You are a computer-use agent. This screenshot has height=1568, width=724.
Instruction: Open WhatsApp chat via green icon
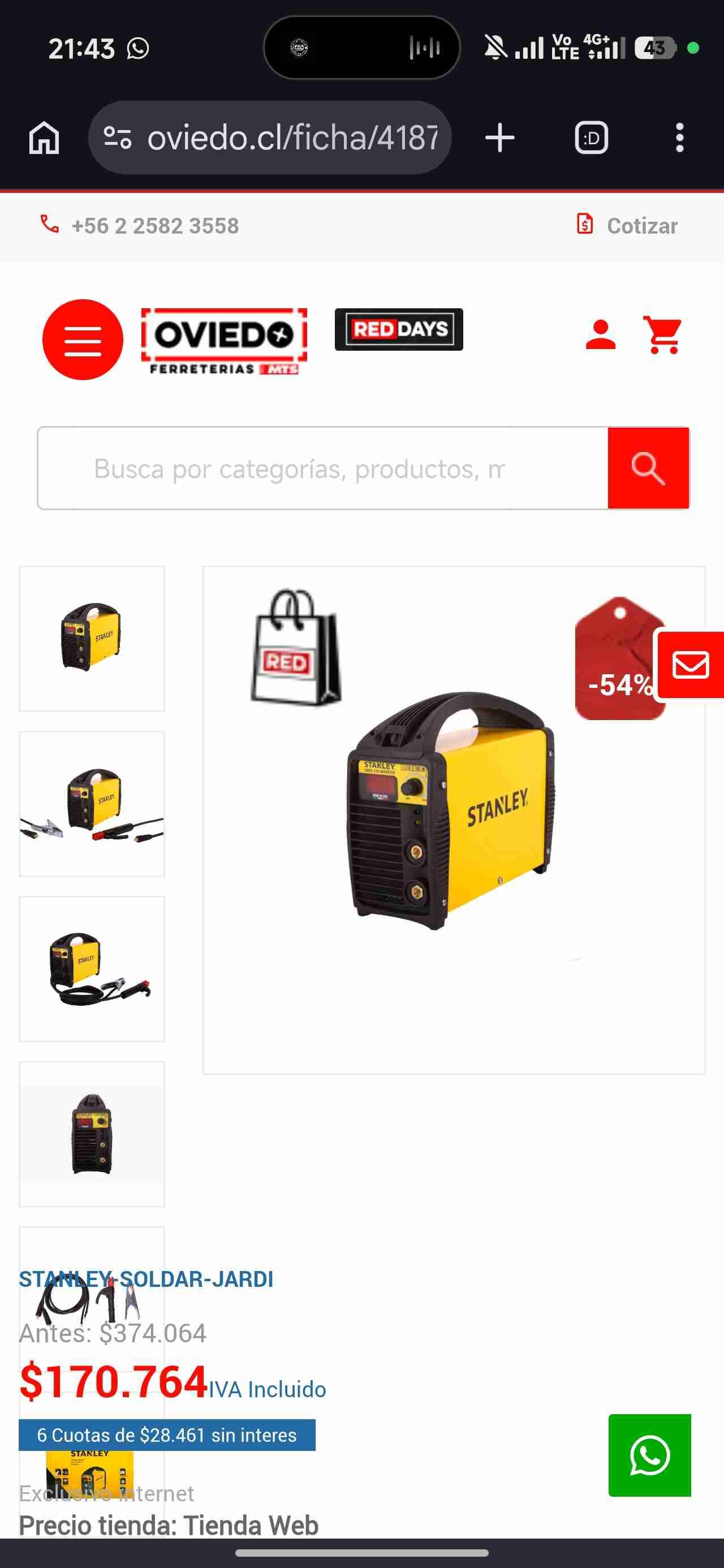[650, 1456]
